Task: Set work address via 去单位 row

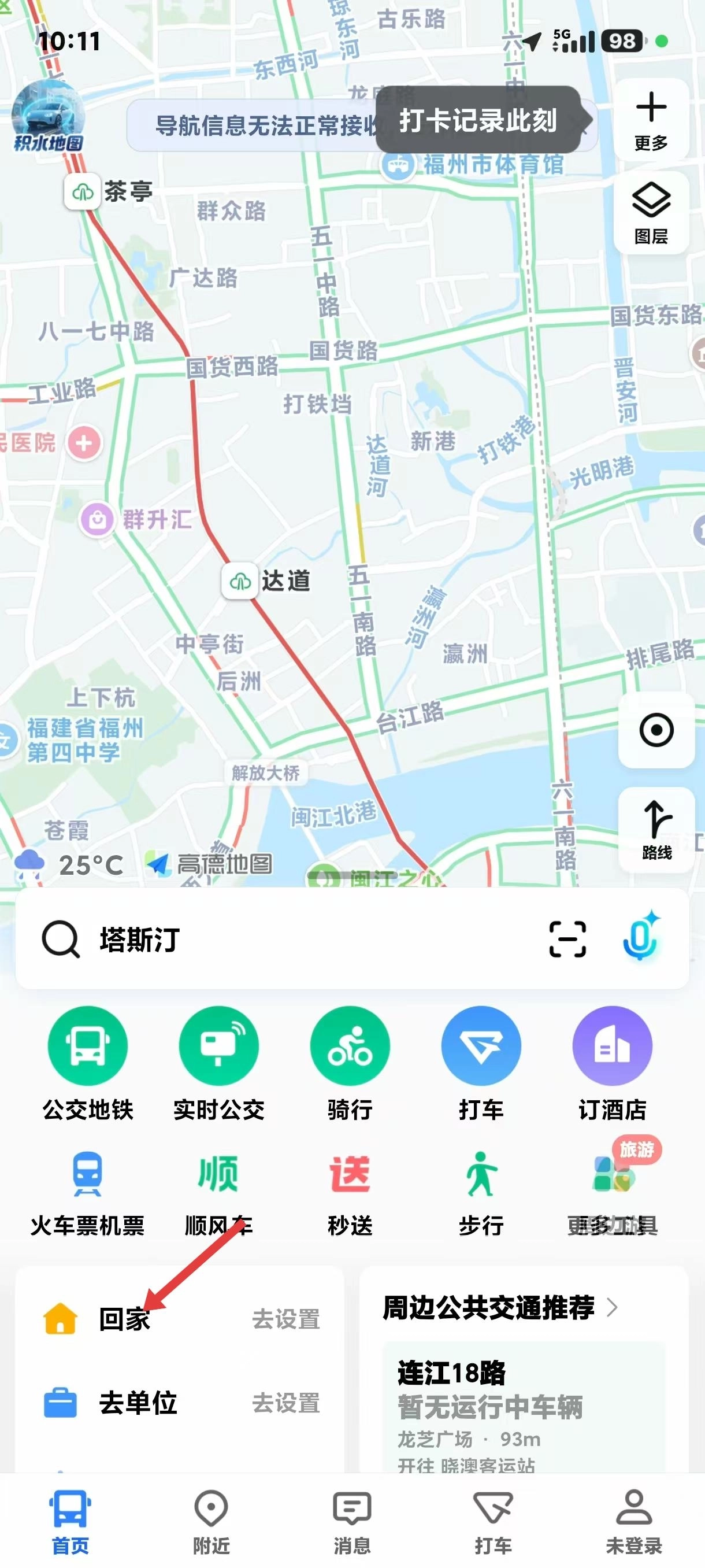Action: 180,1403
